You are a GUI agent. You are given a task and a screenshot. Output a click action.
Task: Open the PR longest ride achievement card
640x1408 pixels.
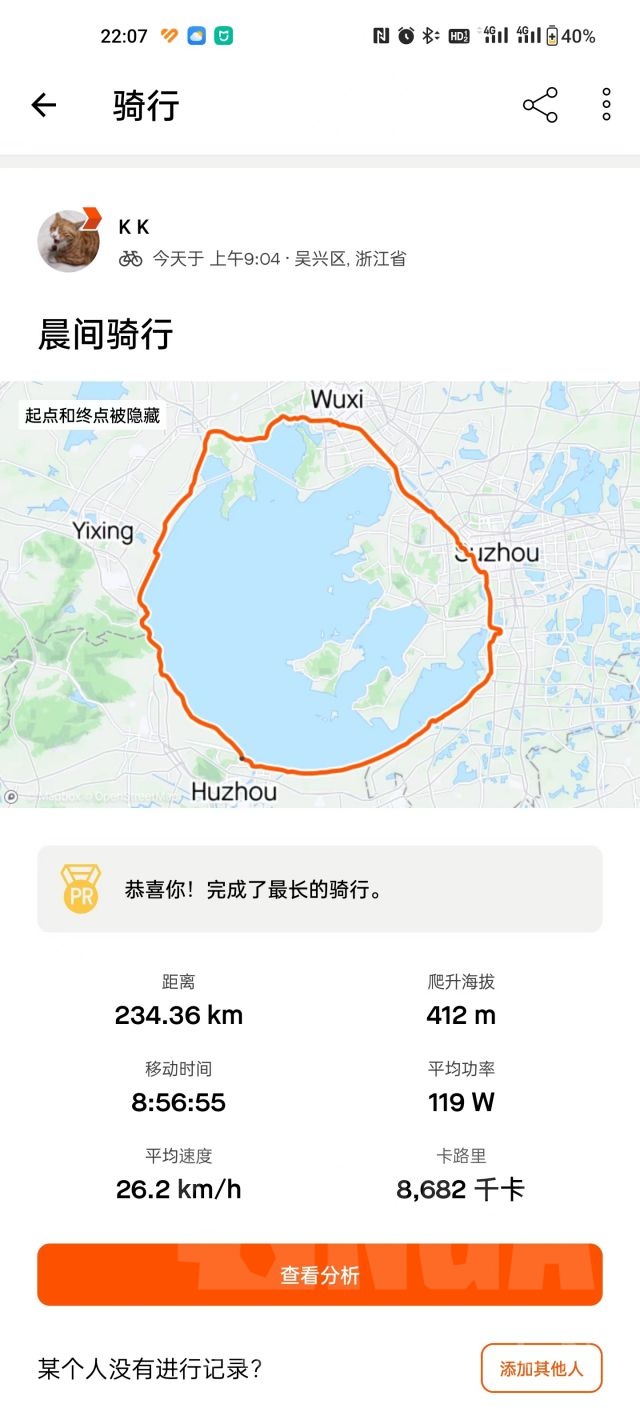pos(320,889)
